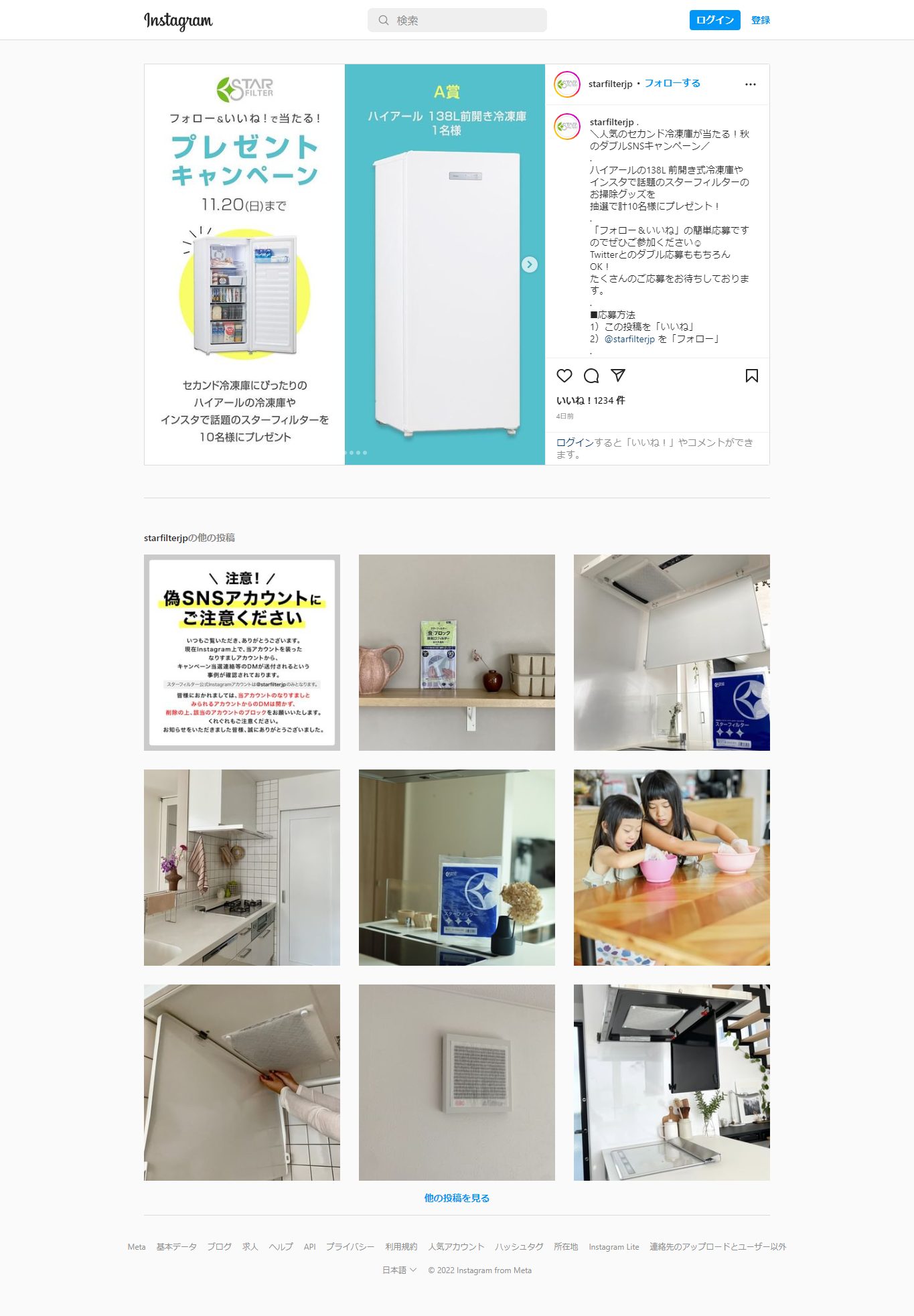Open the @starfilterjp mention in the caption
The height and width of the screenshot is (1316, 914).
[x=629, y=339]
